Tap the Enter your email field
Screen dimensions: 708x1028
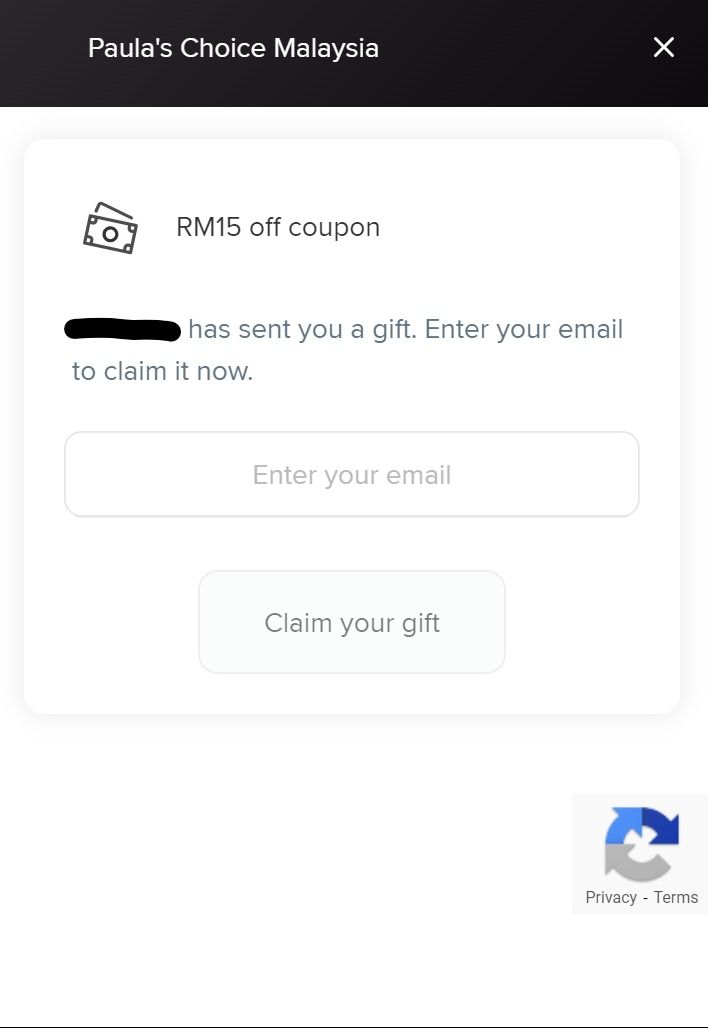[x=352, y=475]
